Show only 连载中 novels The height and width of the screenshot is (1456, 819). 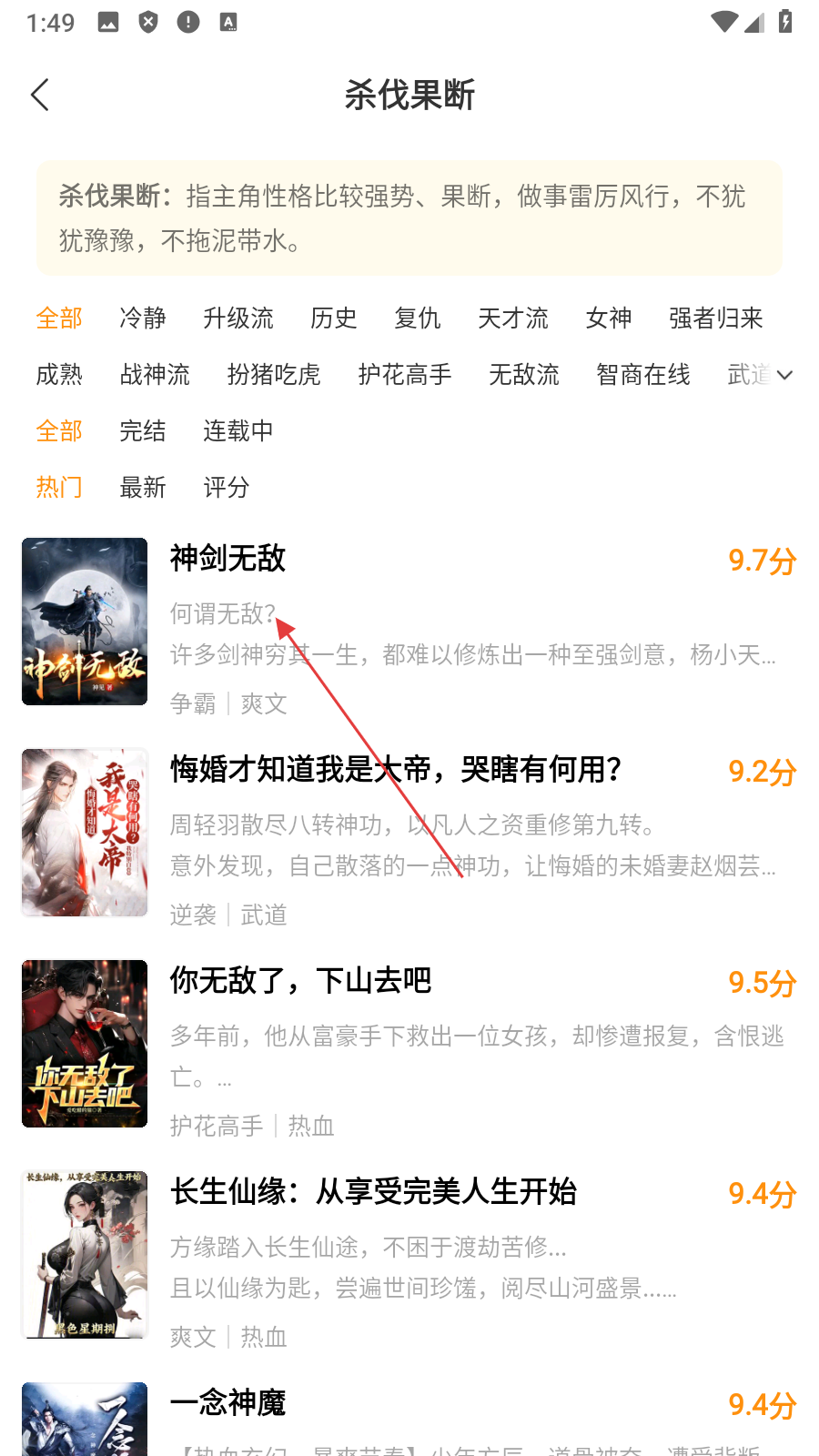click(x=238, y=431)
